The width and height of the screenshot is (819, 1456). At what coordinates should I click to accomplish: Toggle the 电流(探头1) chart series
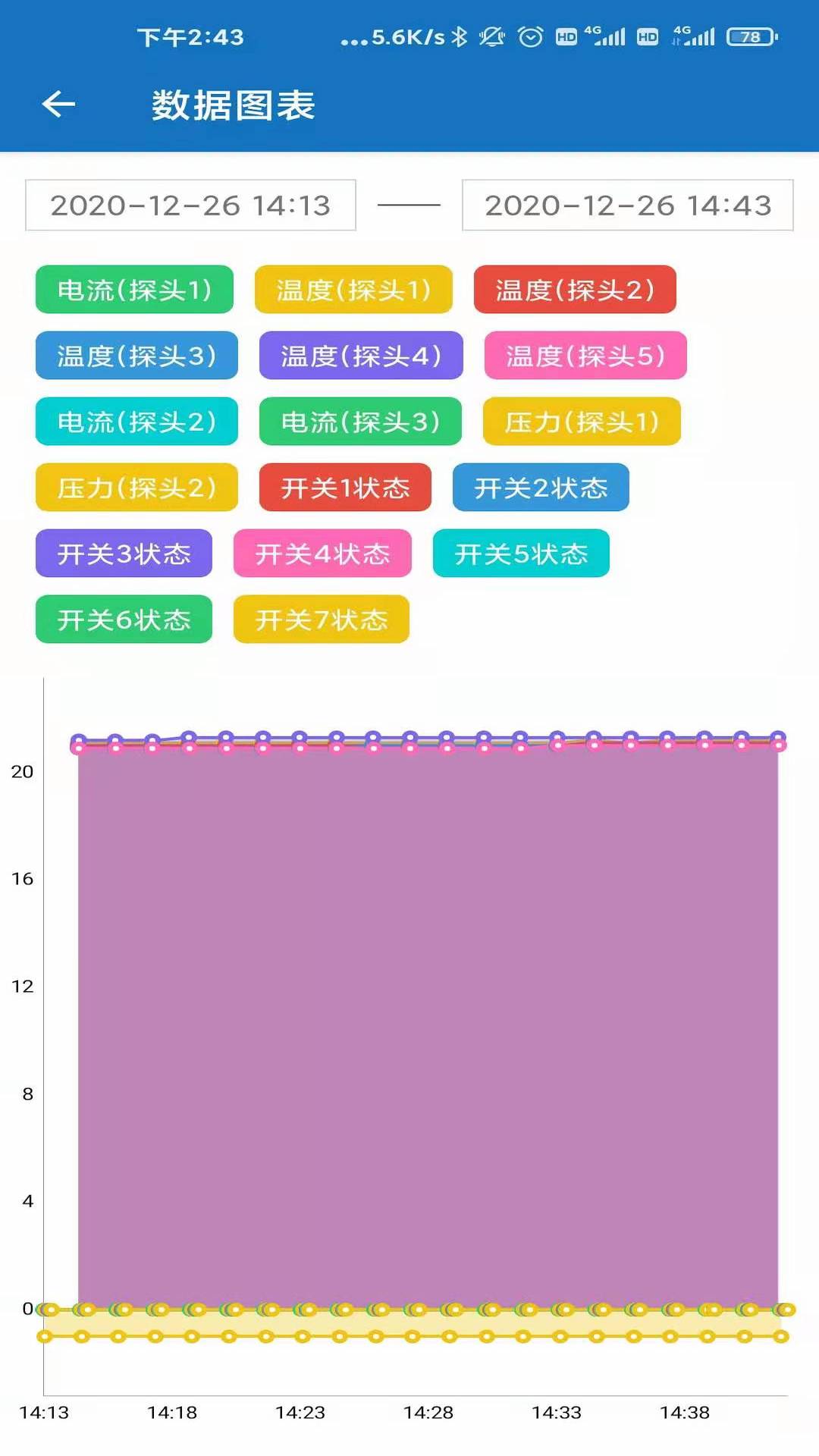134,290
